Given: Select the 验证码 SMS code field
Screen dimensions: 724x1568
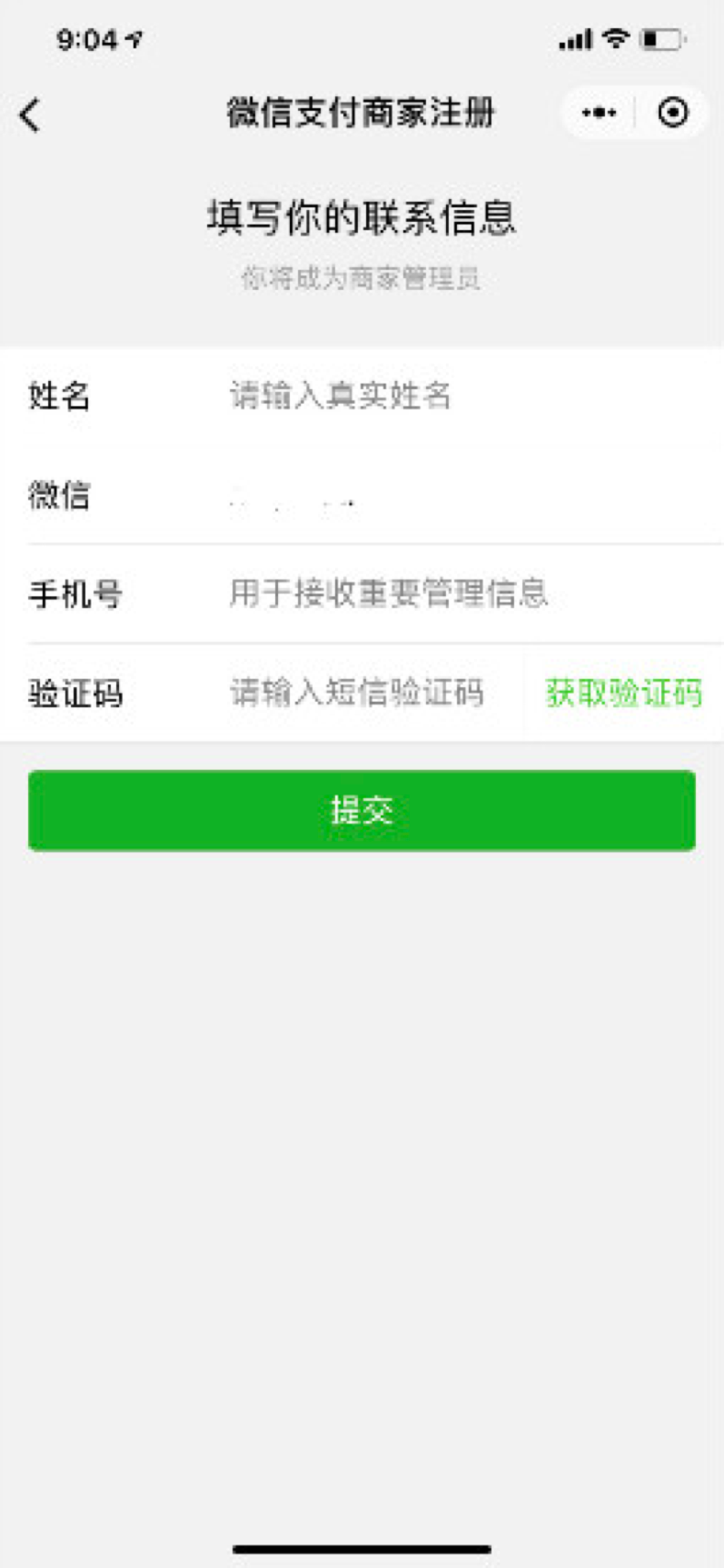Looking at the screenshot, I should click(363, 694).
